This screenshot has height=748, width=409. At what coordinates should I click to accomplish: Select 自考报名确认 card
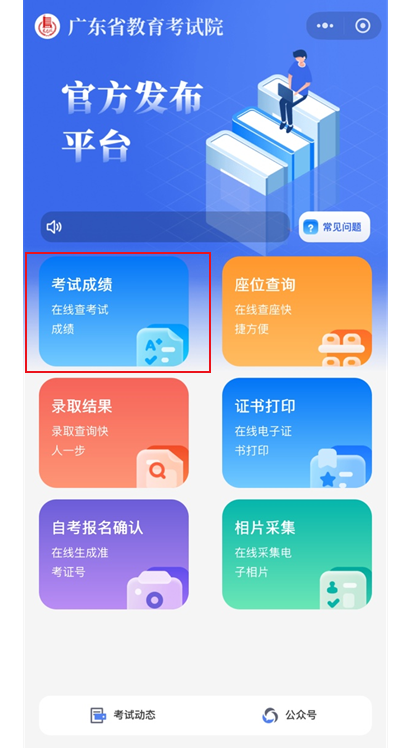coord(114,554)
